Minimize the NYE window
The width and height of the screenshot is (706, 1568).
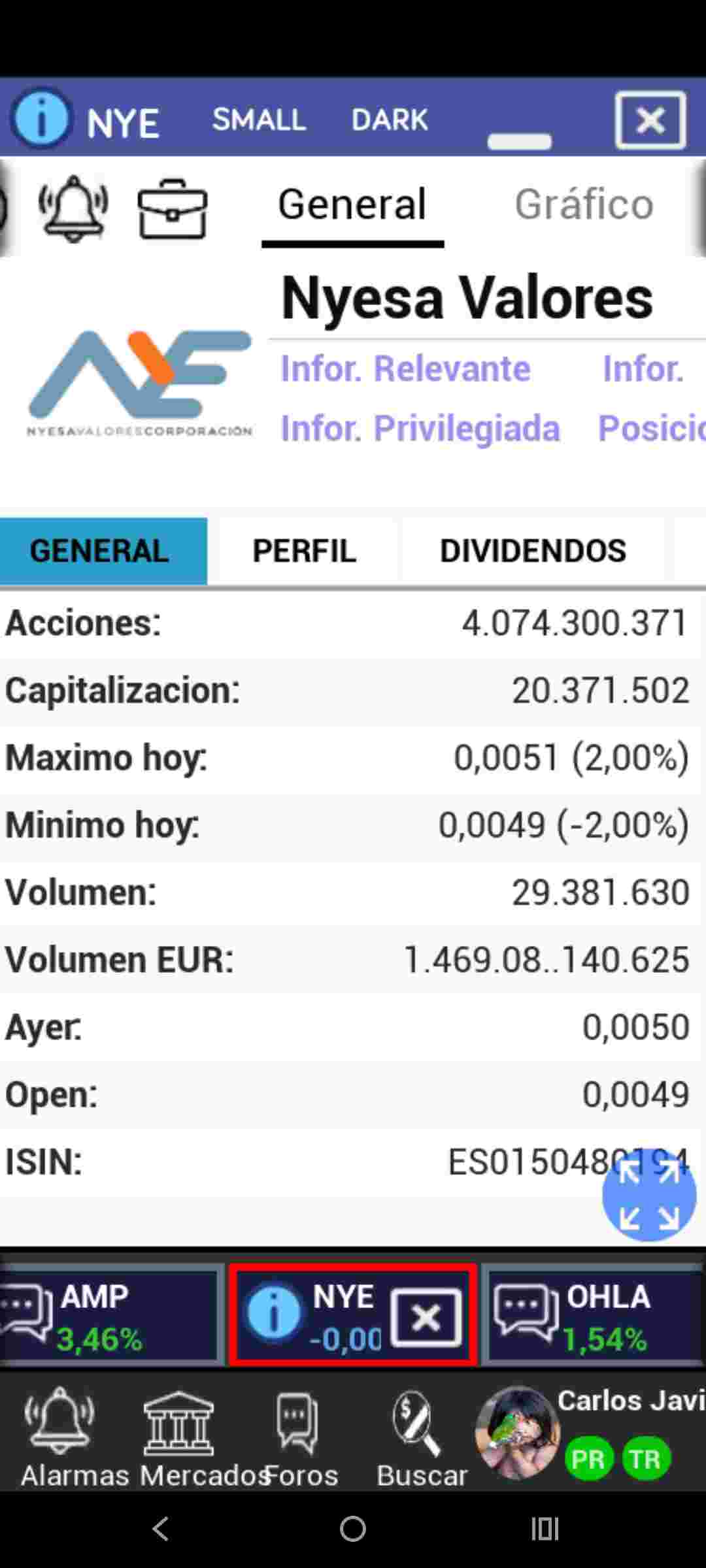click(x=520, y=141)
